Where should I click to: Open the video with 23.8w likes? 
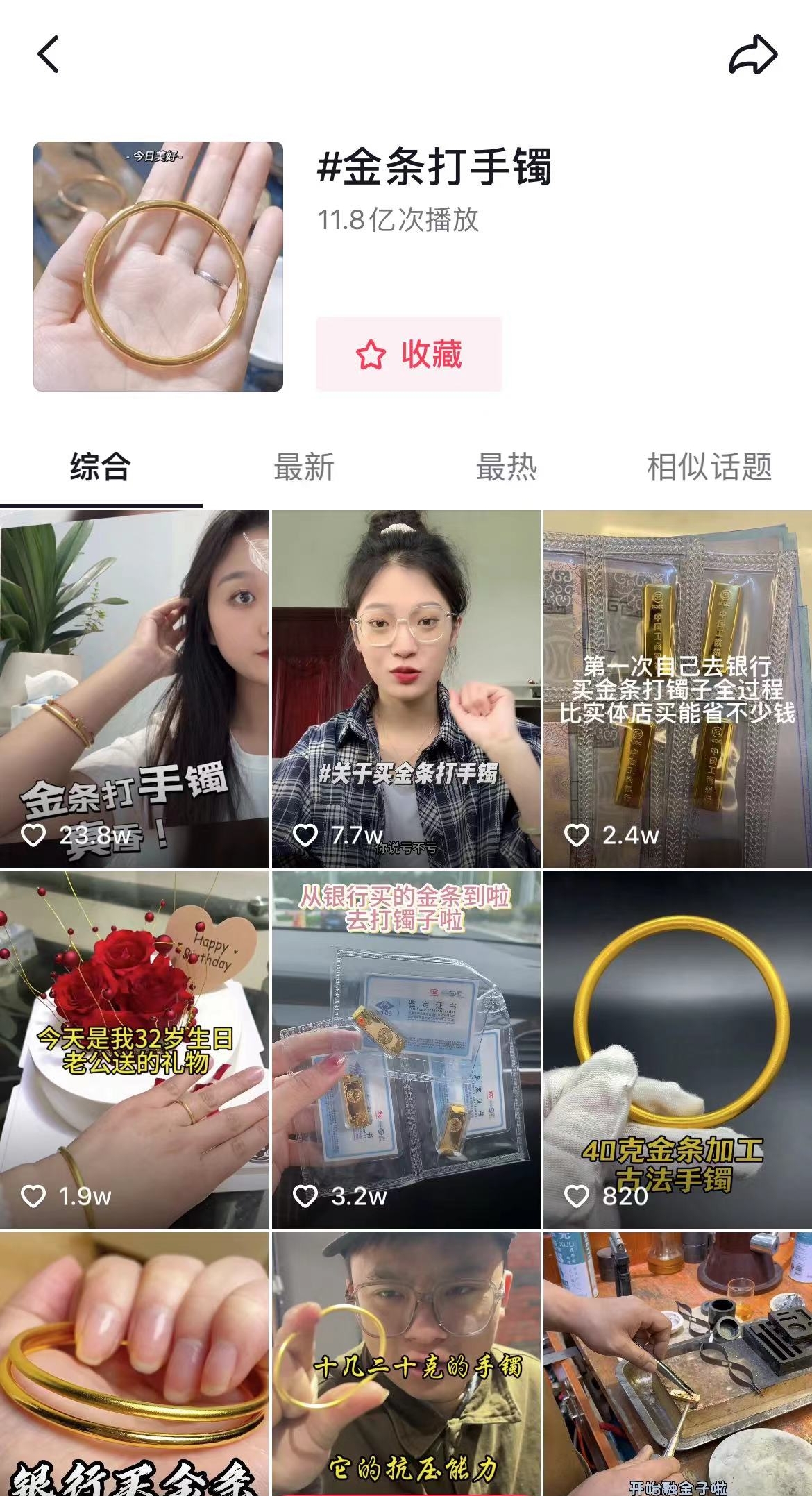click(134, 689)
